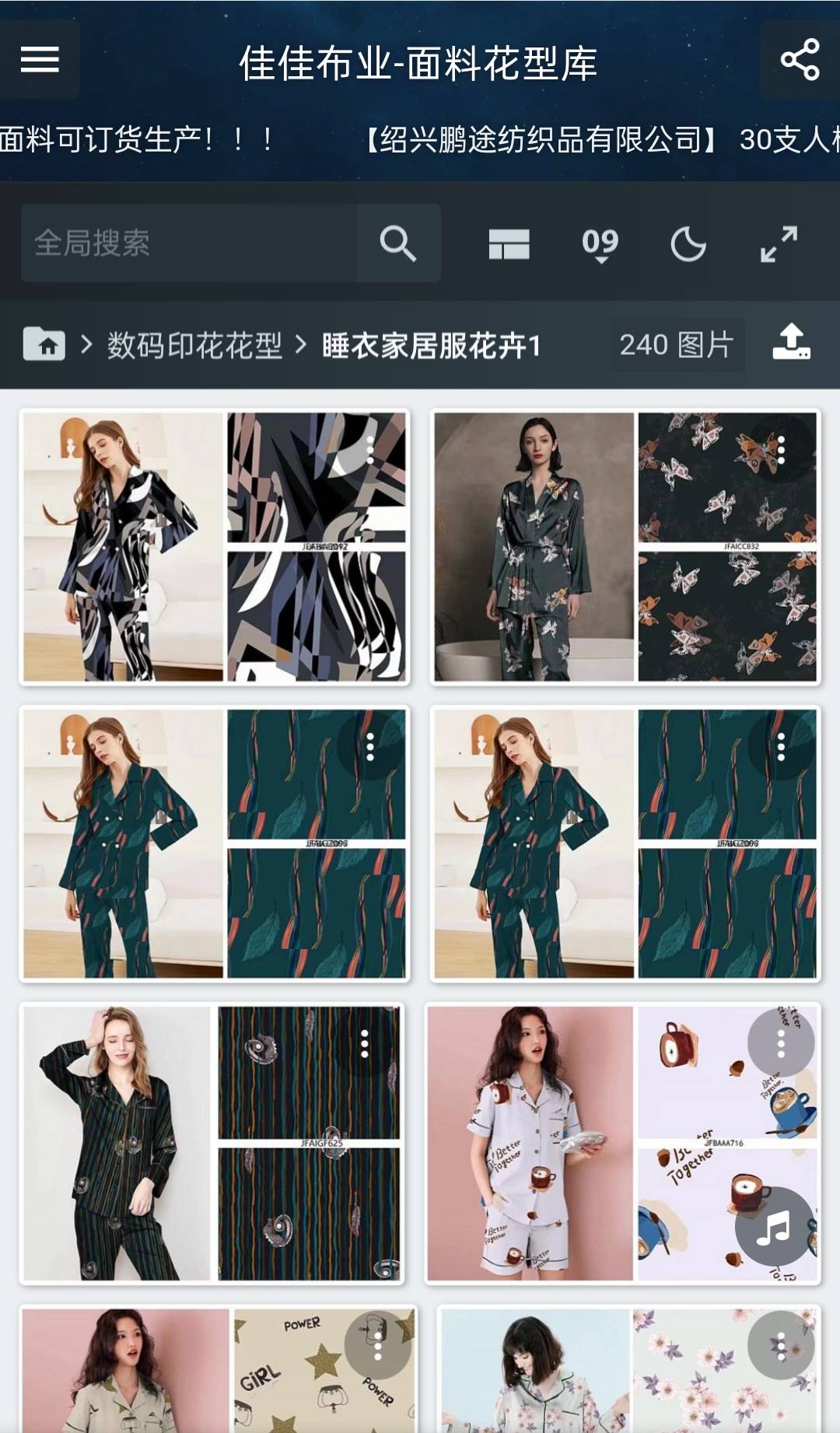Image resolution: width=840 pixels, height=1433 pixels.
Task: Open the hamburger drawer menu
Action: (x=40, y=60)
